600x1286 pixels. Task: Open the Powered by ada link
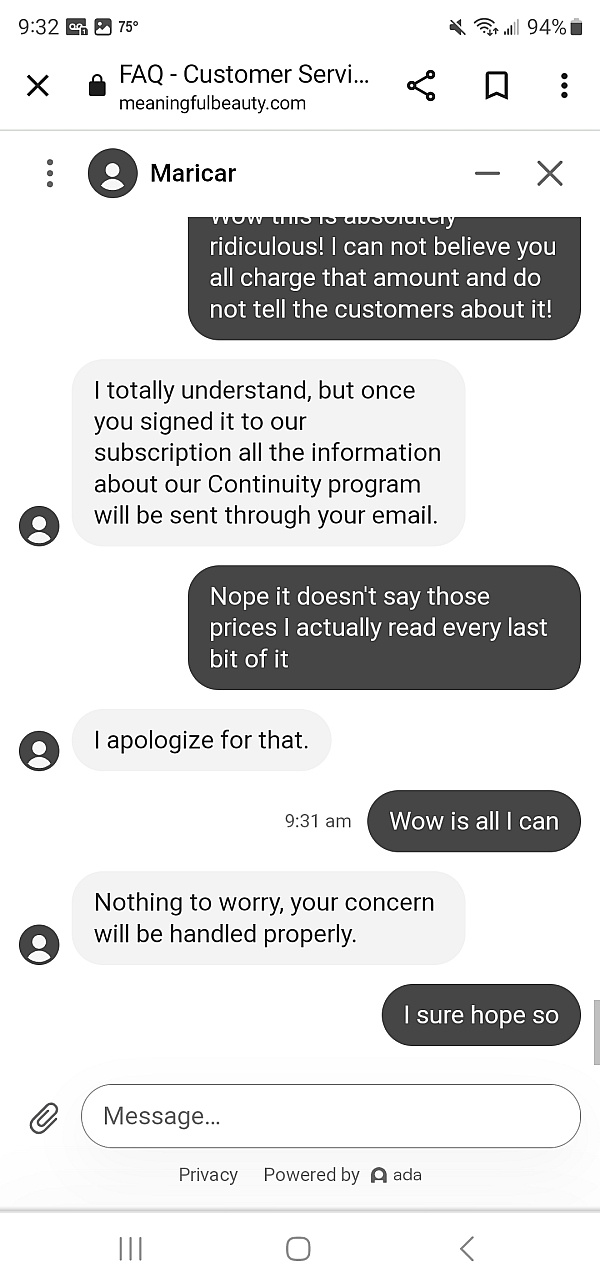click(x=342, y=1175)
